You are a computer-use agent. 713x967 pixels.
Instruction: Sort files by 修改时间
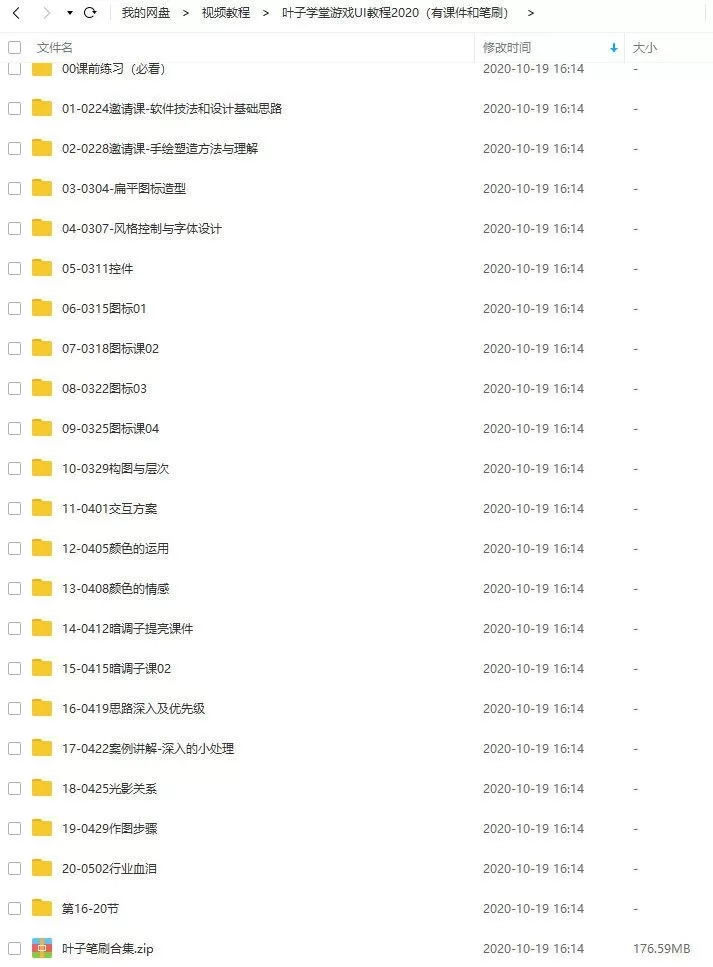click(x=507, y=47)
